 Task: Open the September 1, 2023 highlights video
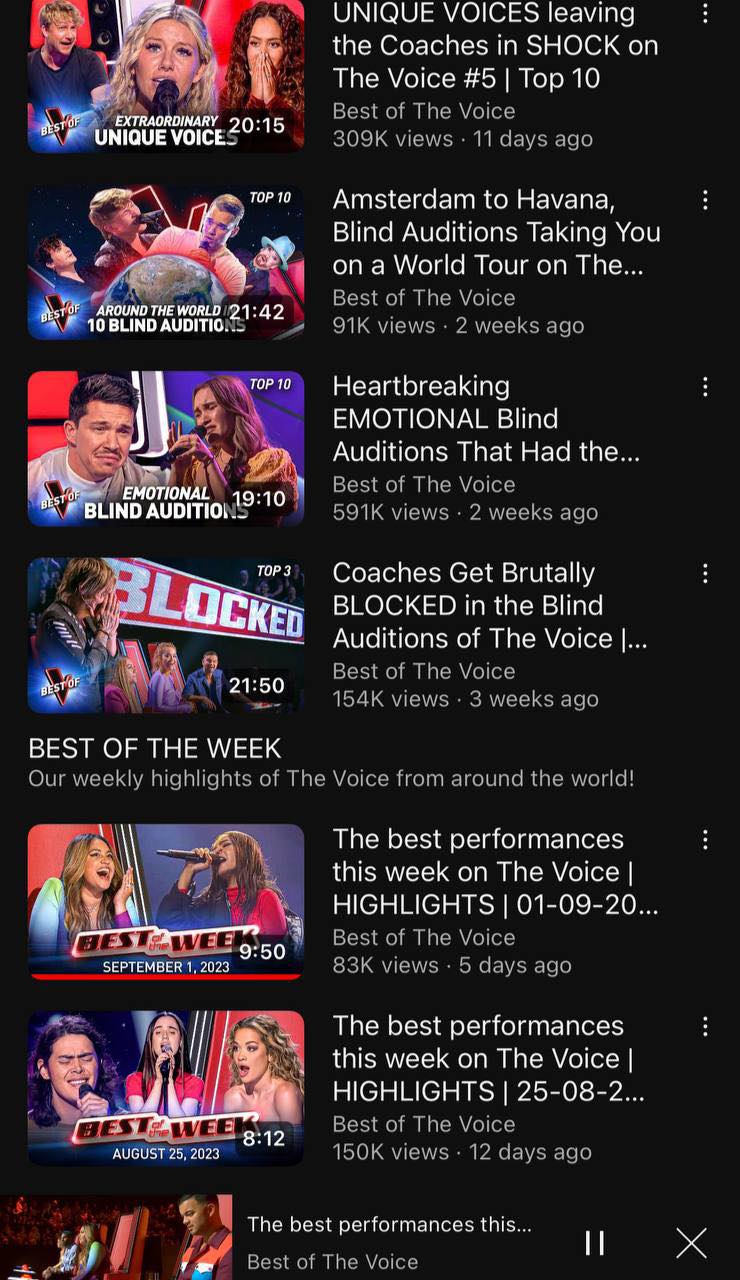(x=166, y=901)
